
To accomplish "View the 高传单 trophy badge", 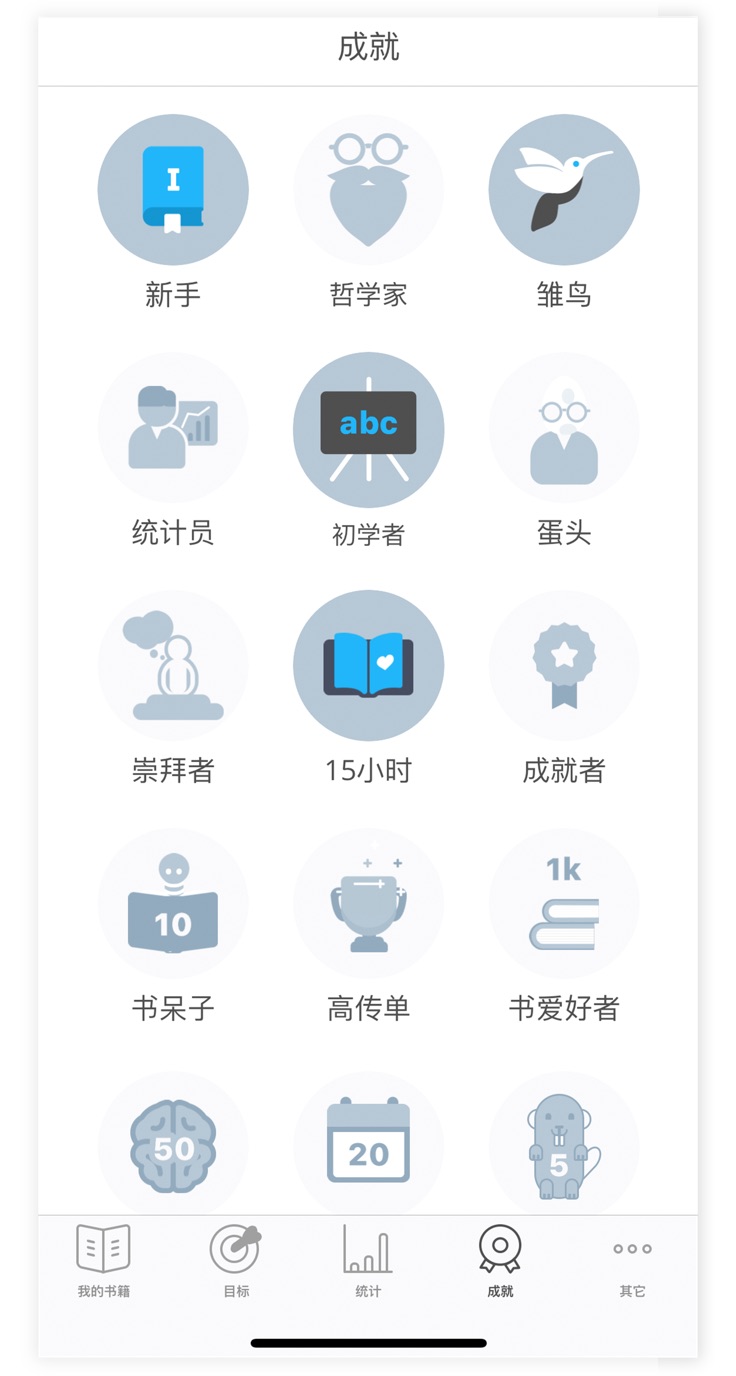I will [x=368, y=904].
